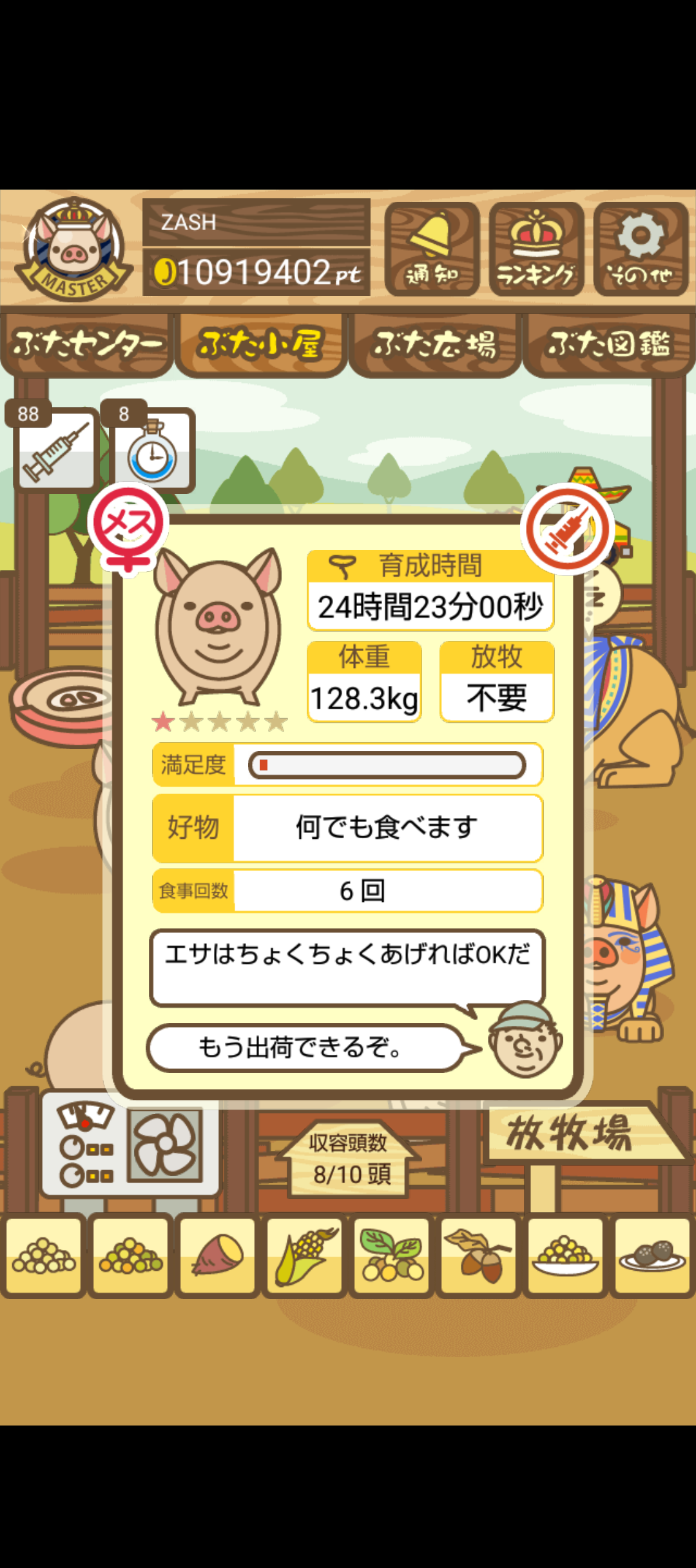Select the leafy greens and beans feed

pyautogui.click(x=391, y=1256)
